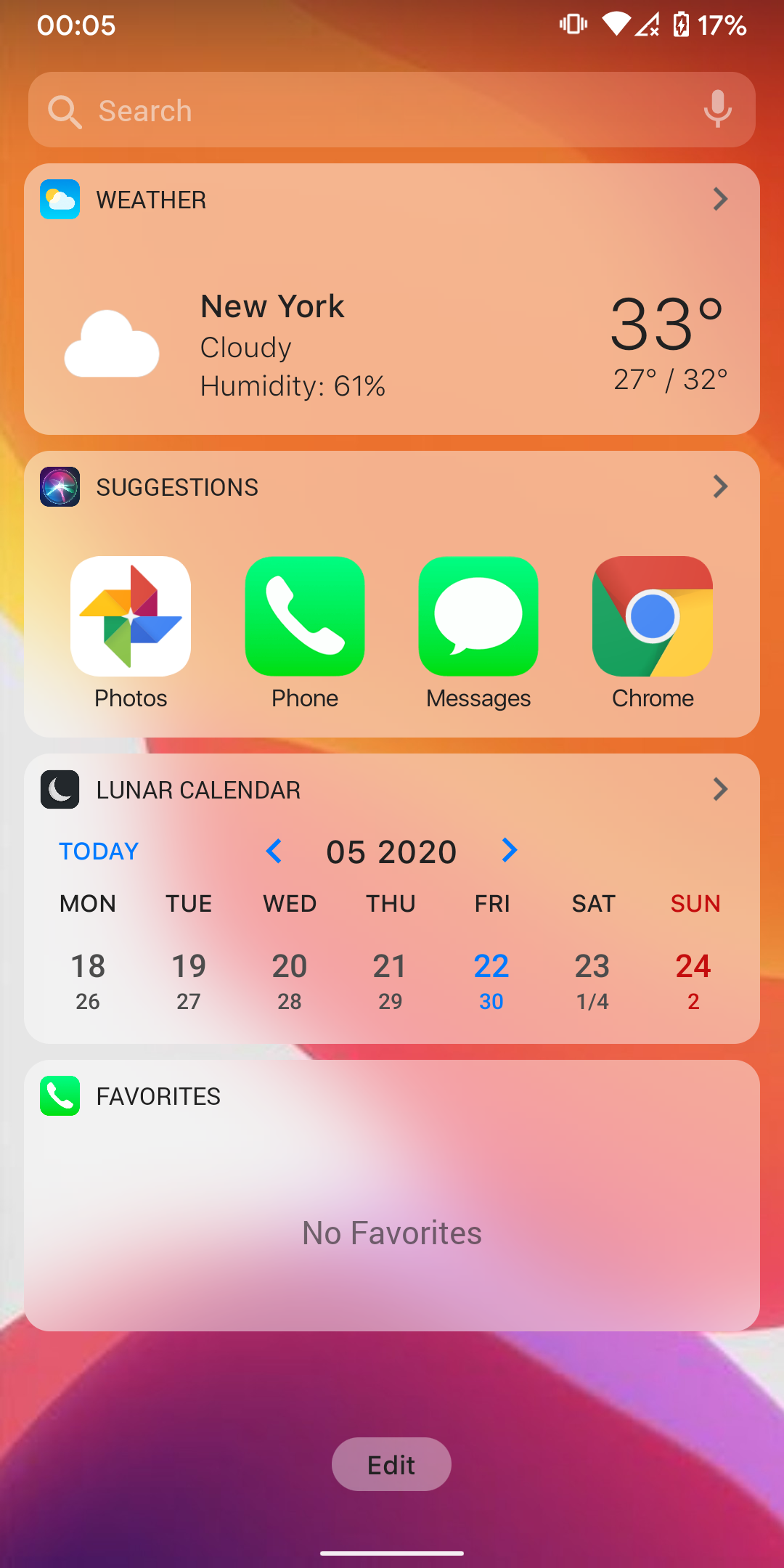Choose Monday 18 in the calendar

pos(88,980)
